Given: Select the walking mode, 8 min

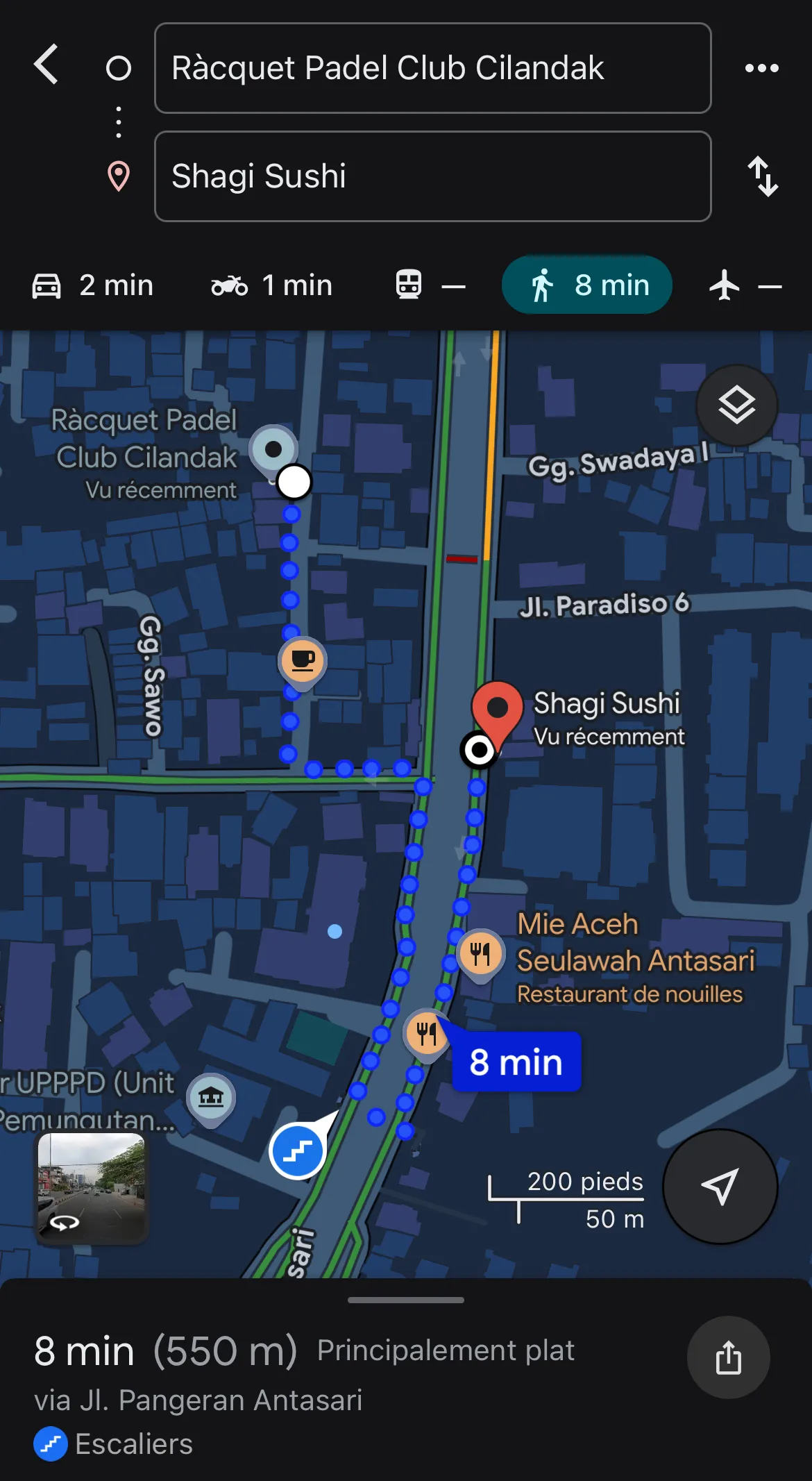Looking at the screenshot, I should [x=587, y=285].
